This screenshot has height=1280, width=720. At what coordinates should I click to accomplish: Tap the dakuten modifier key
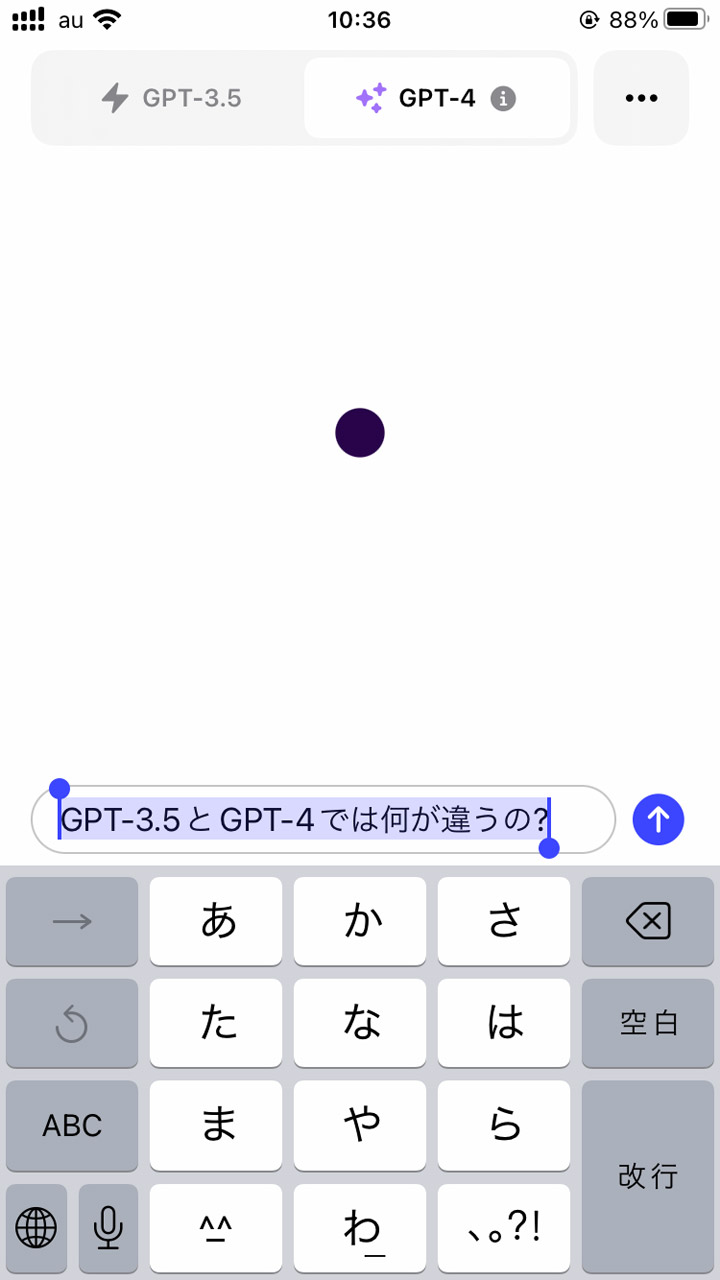click(215, 1229)
